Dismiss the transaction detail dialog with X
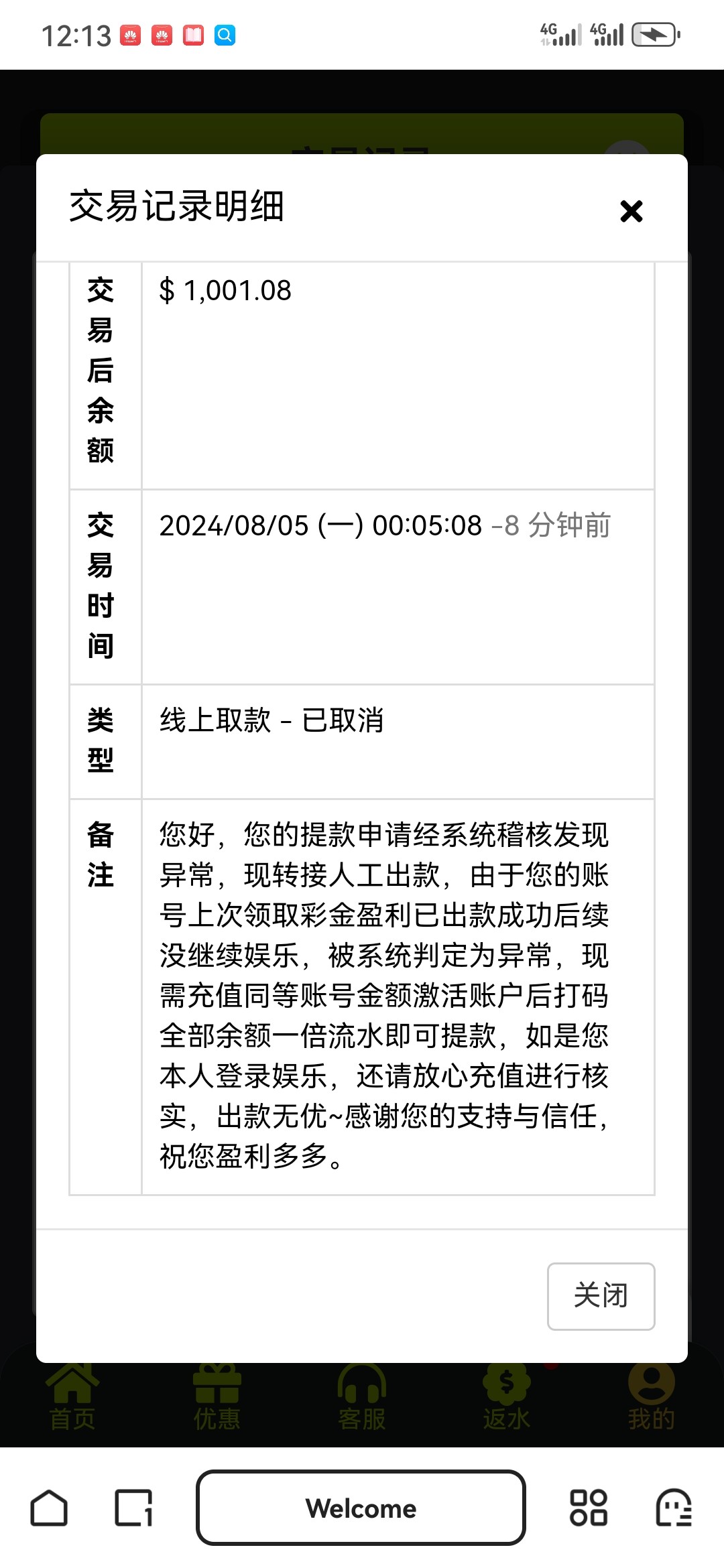Viewport: 724px width, 1568px height. [x=631, y=211]
